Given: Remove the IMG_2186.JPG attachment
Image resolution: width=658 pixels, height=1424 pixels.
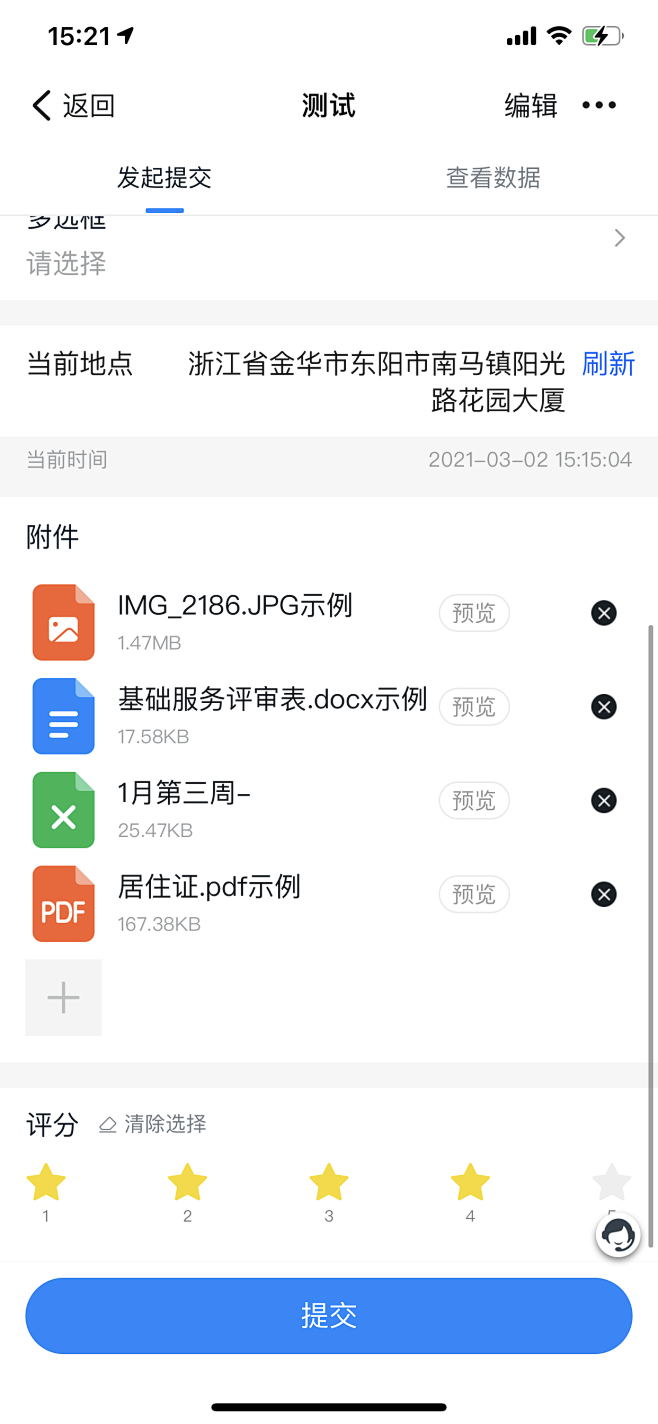Looking at the screenshot, I should tap(604, 613).
